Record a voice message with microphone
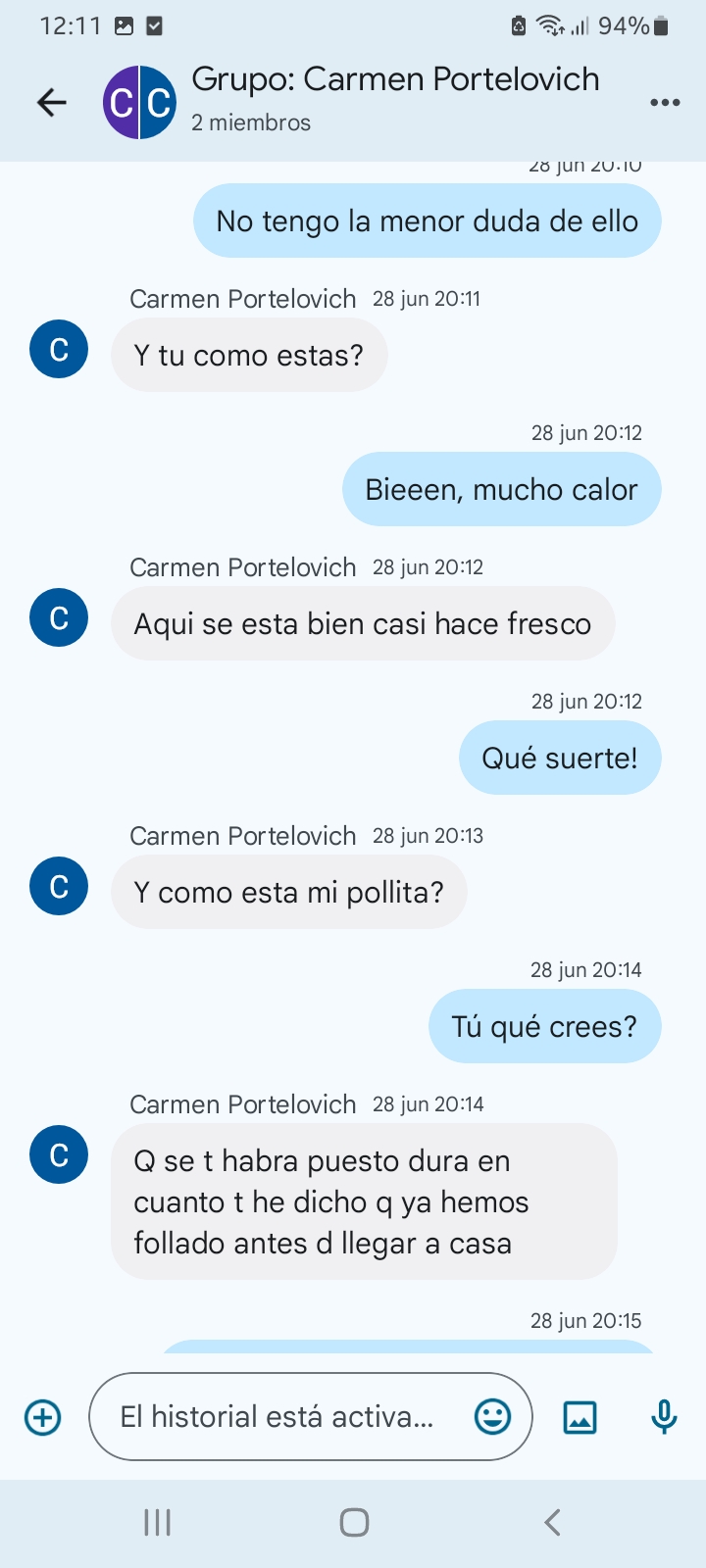Image resolution: width=706 pixels, height=1568 pixels. [x=664, y=1417]
